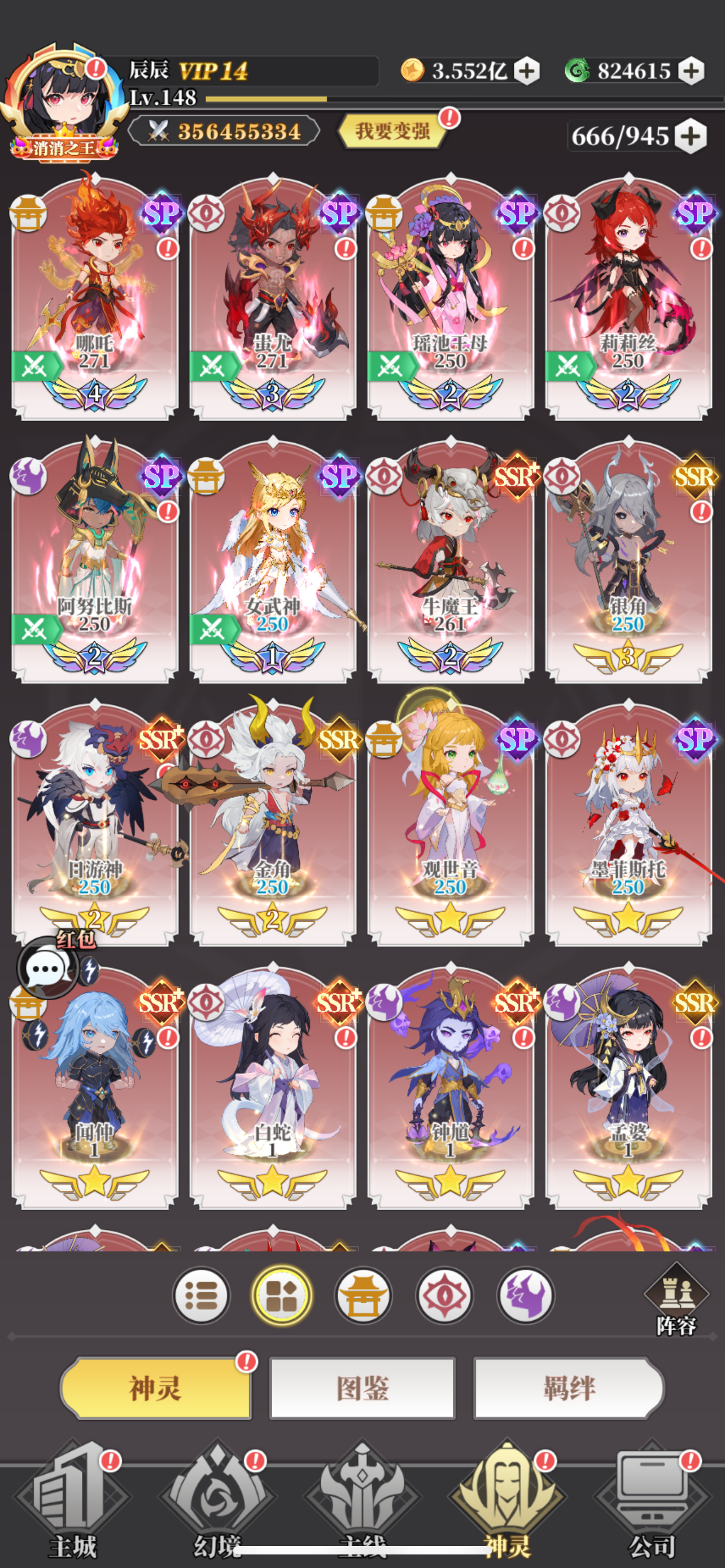The image size is (725, 1568).
Task: Filter heroes by purple claw faction
Action: (x=525, y=1296)
